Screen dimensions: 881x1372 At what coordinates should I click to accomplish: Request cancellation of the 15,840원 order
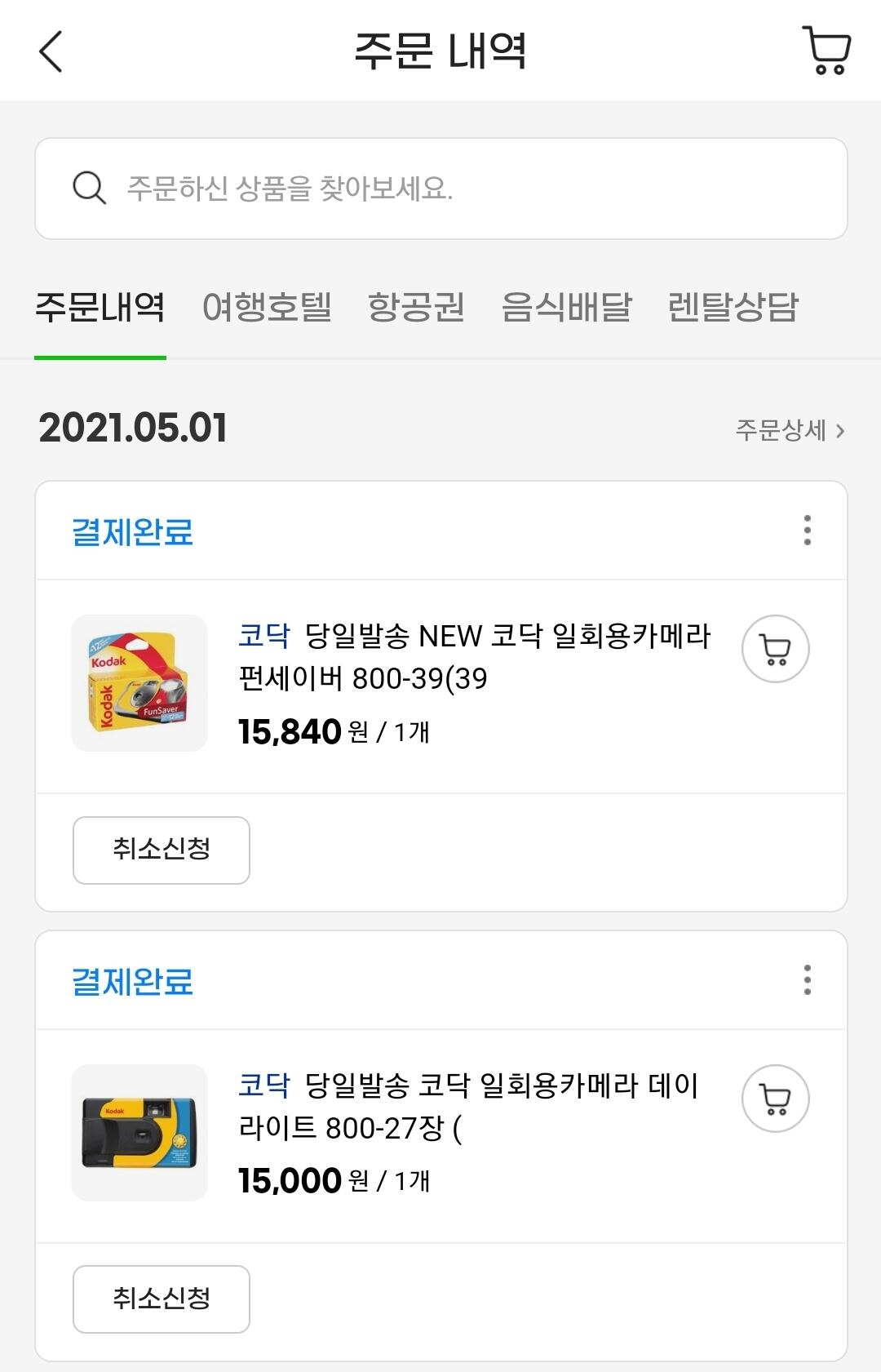point(162,850)
